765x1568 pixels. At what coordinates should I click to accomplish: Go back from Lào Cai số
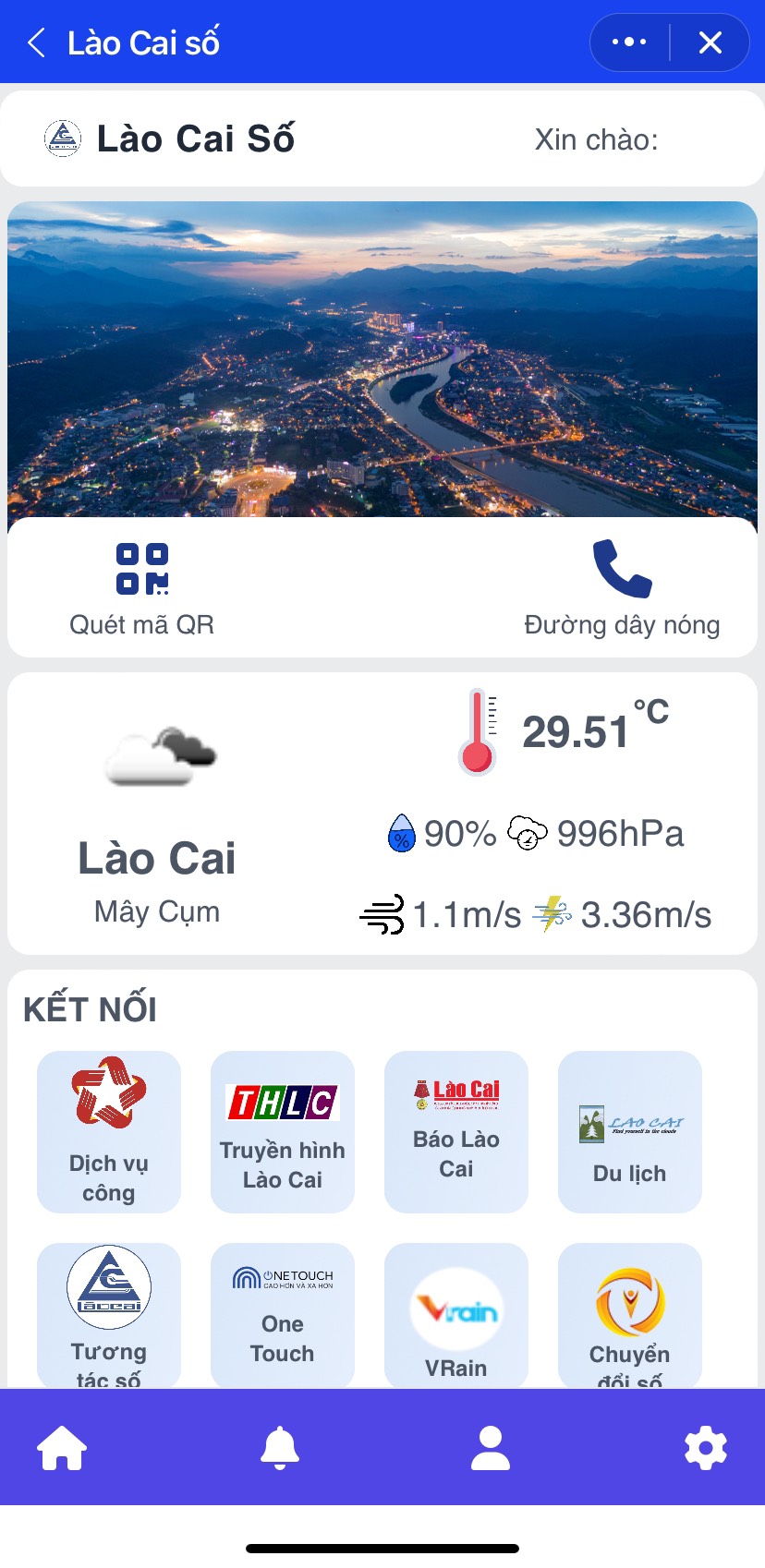37,42
